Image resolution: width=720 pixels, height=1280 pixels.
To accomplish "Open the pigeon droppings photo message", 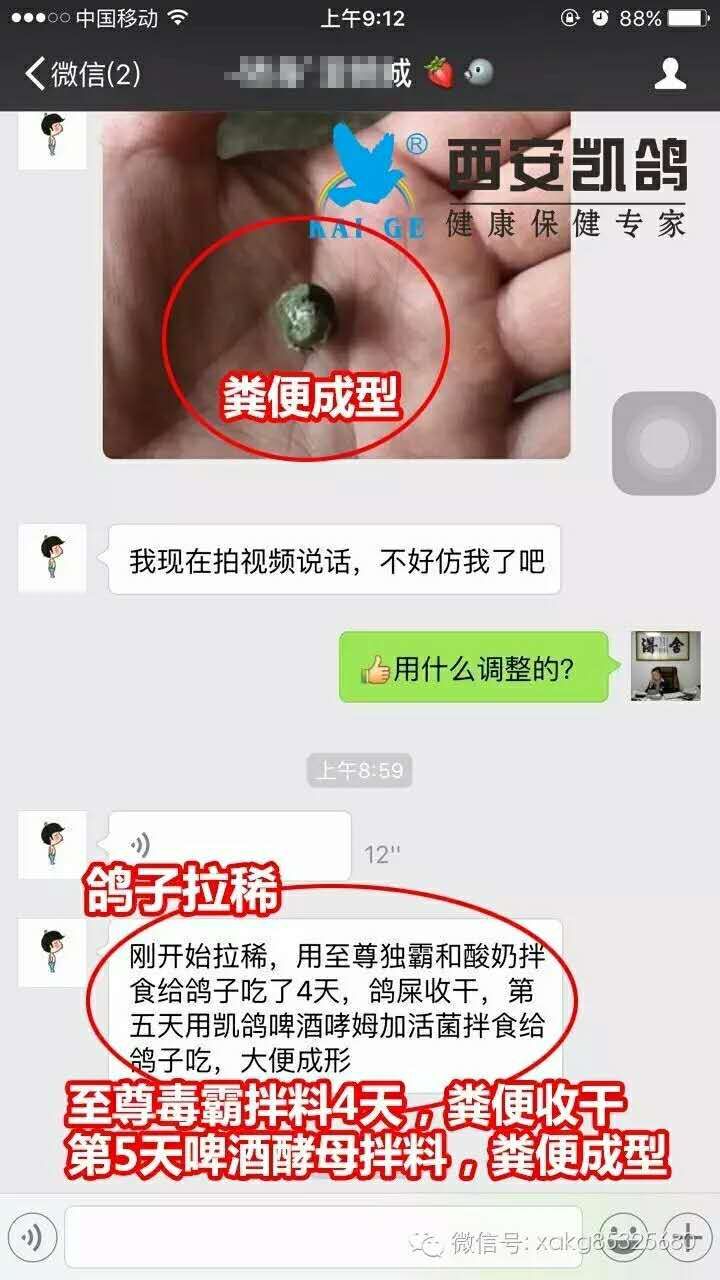I will point(337,285).
